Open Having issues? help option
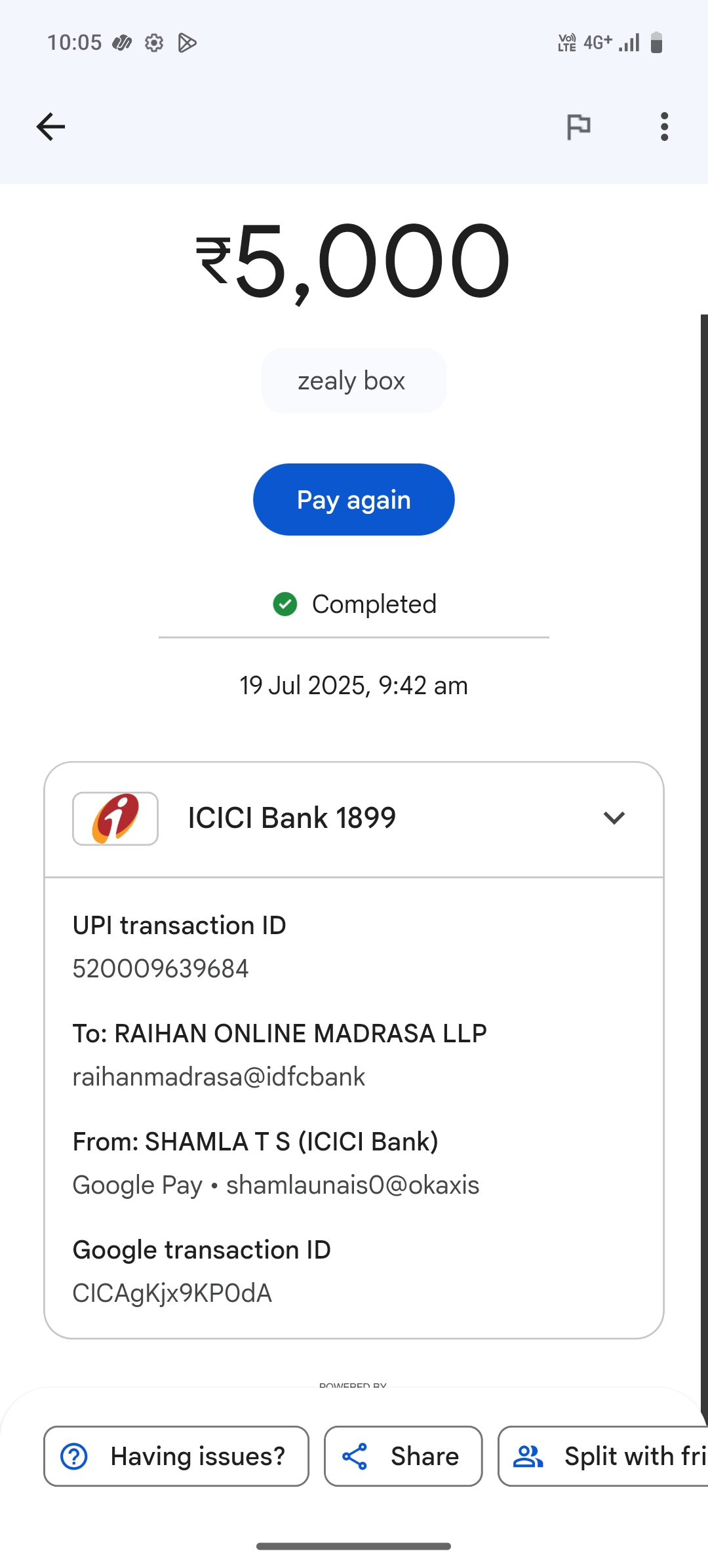 click(176, 1456)
